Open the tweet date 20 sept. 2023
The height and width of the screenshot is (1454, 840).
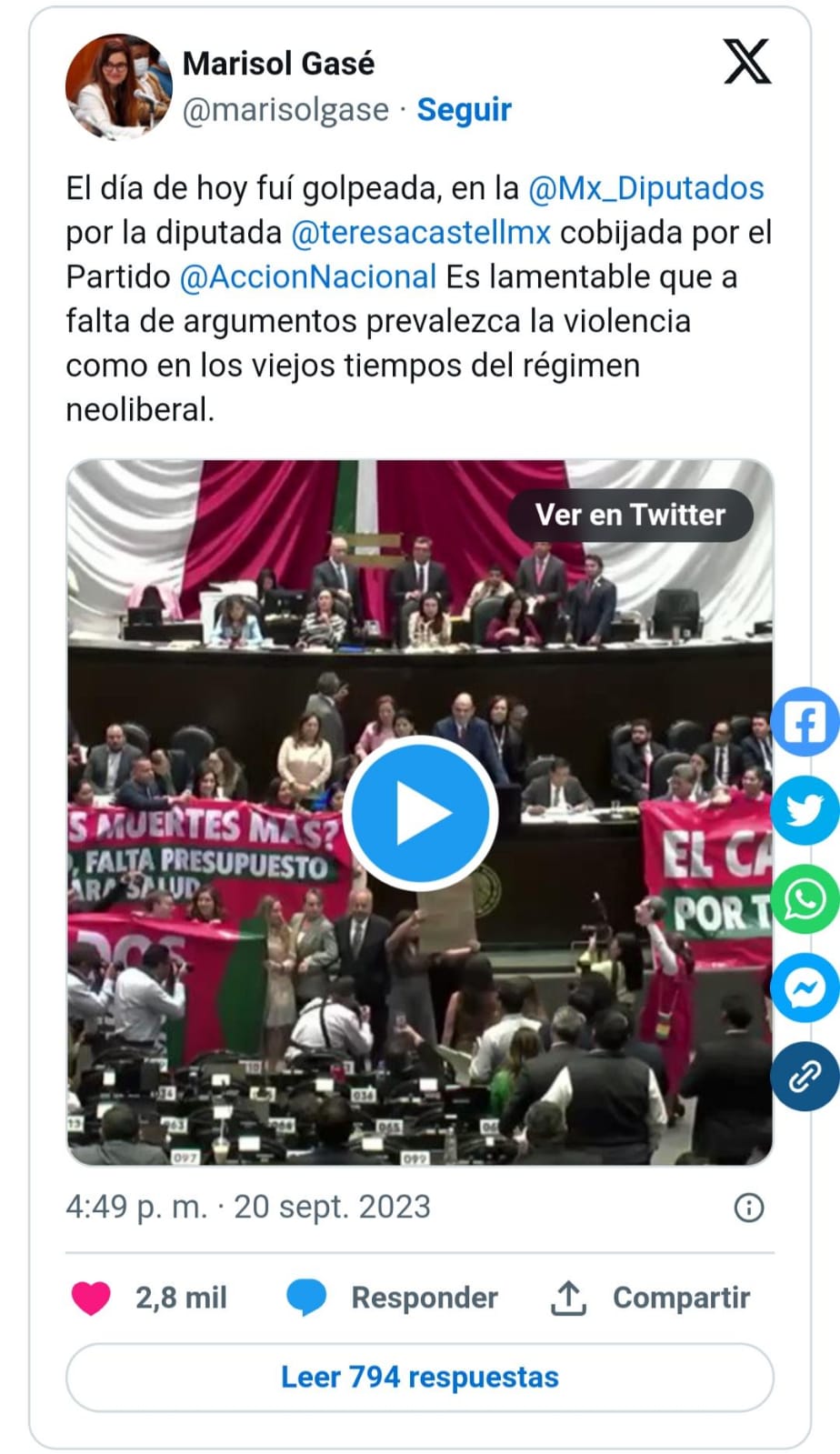tap(332, 1207)
